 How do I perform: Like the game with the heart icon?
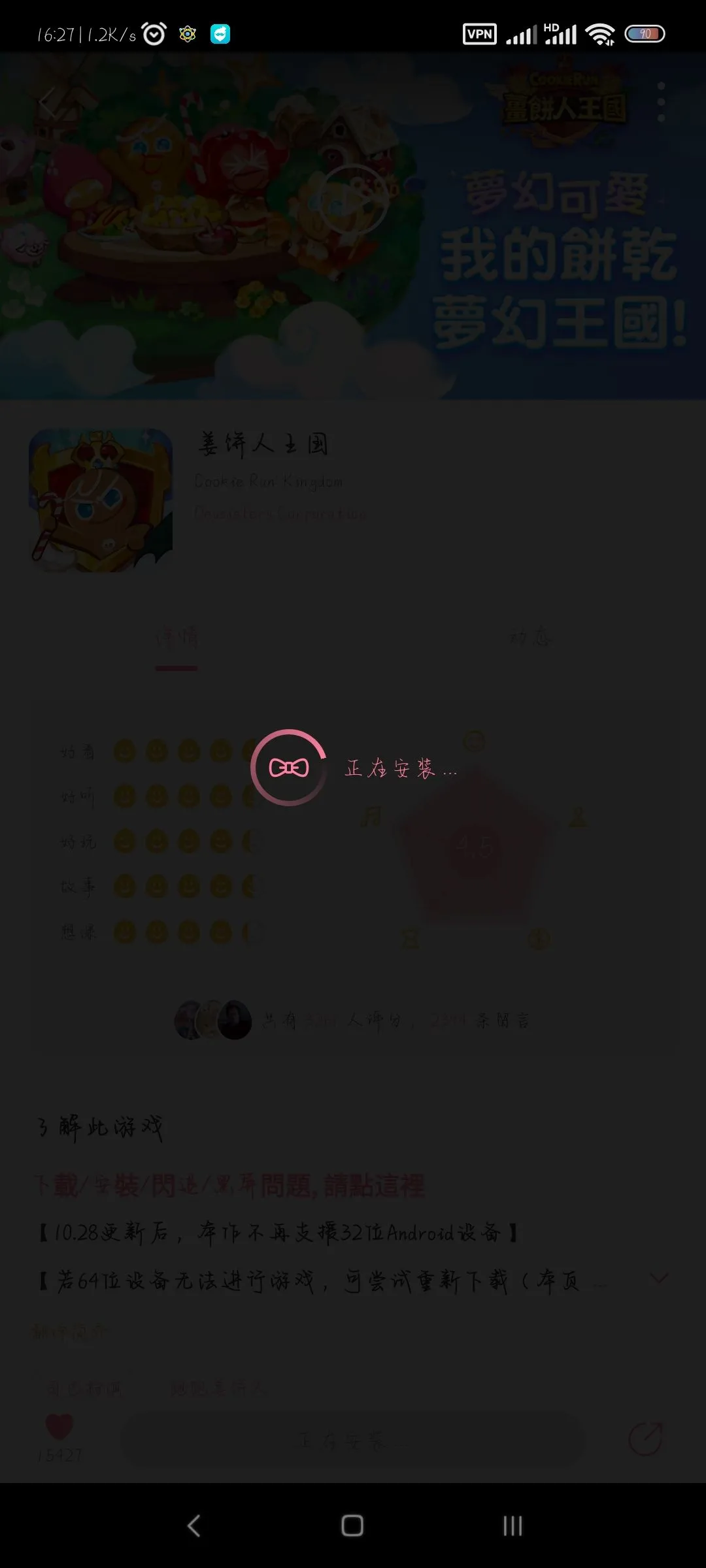pyautogui.click(x=59, y=1427)
